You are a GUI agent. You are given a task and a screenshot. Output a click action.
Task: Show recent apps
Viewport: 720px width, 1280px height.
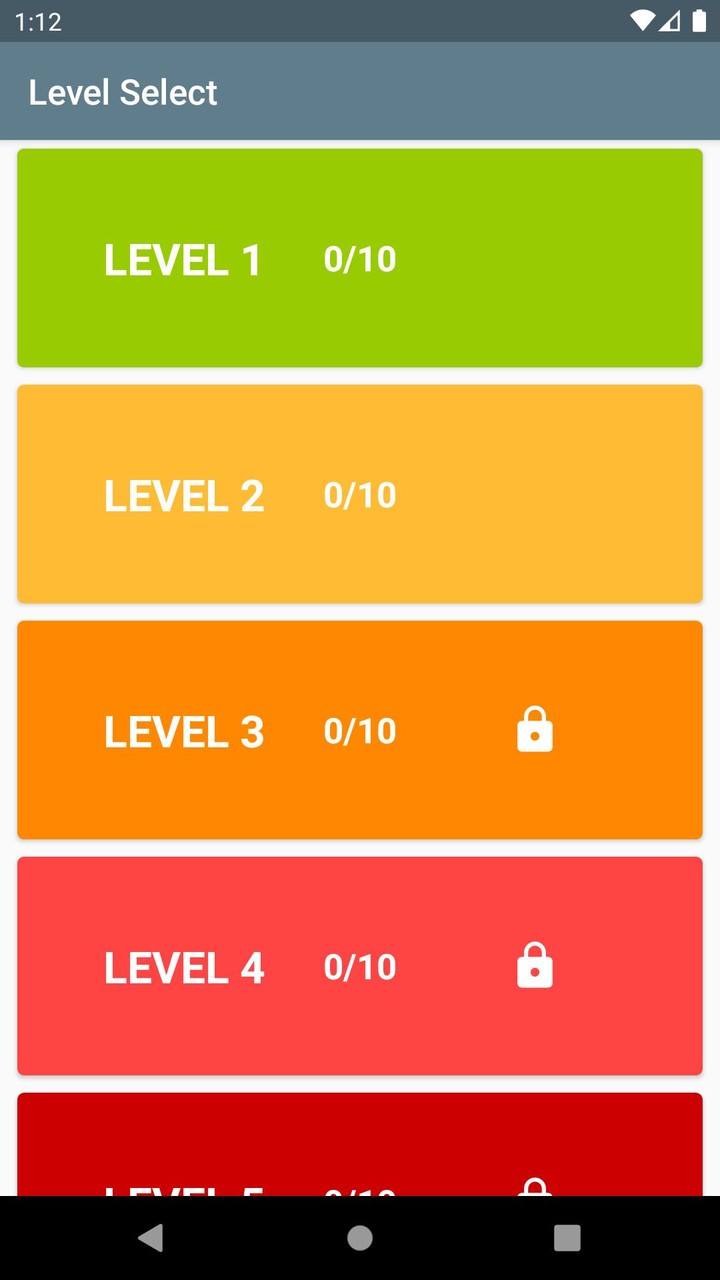(567, 1238)
